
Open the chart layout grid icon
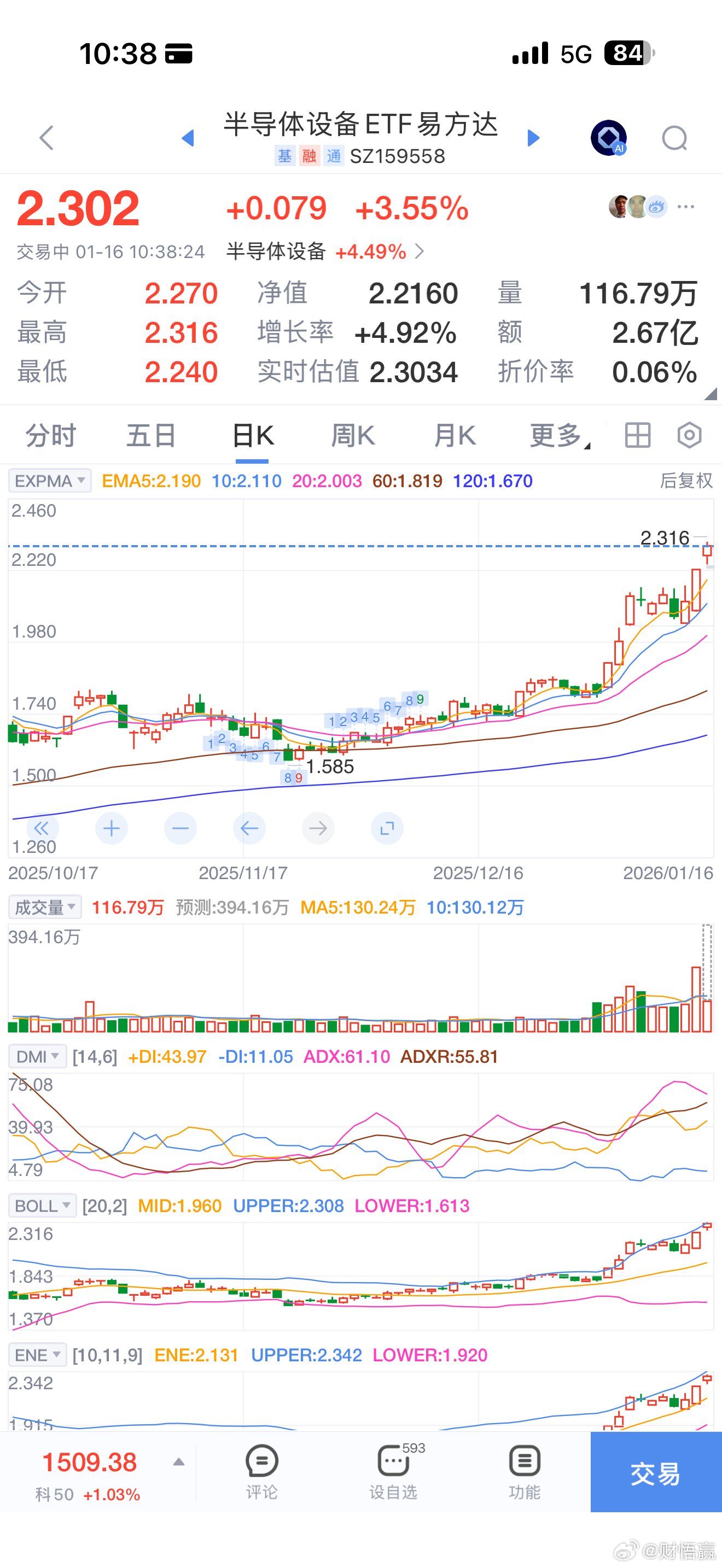[637, 435]
